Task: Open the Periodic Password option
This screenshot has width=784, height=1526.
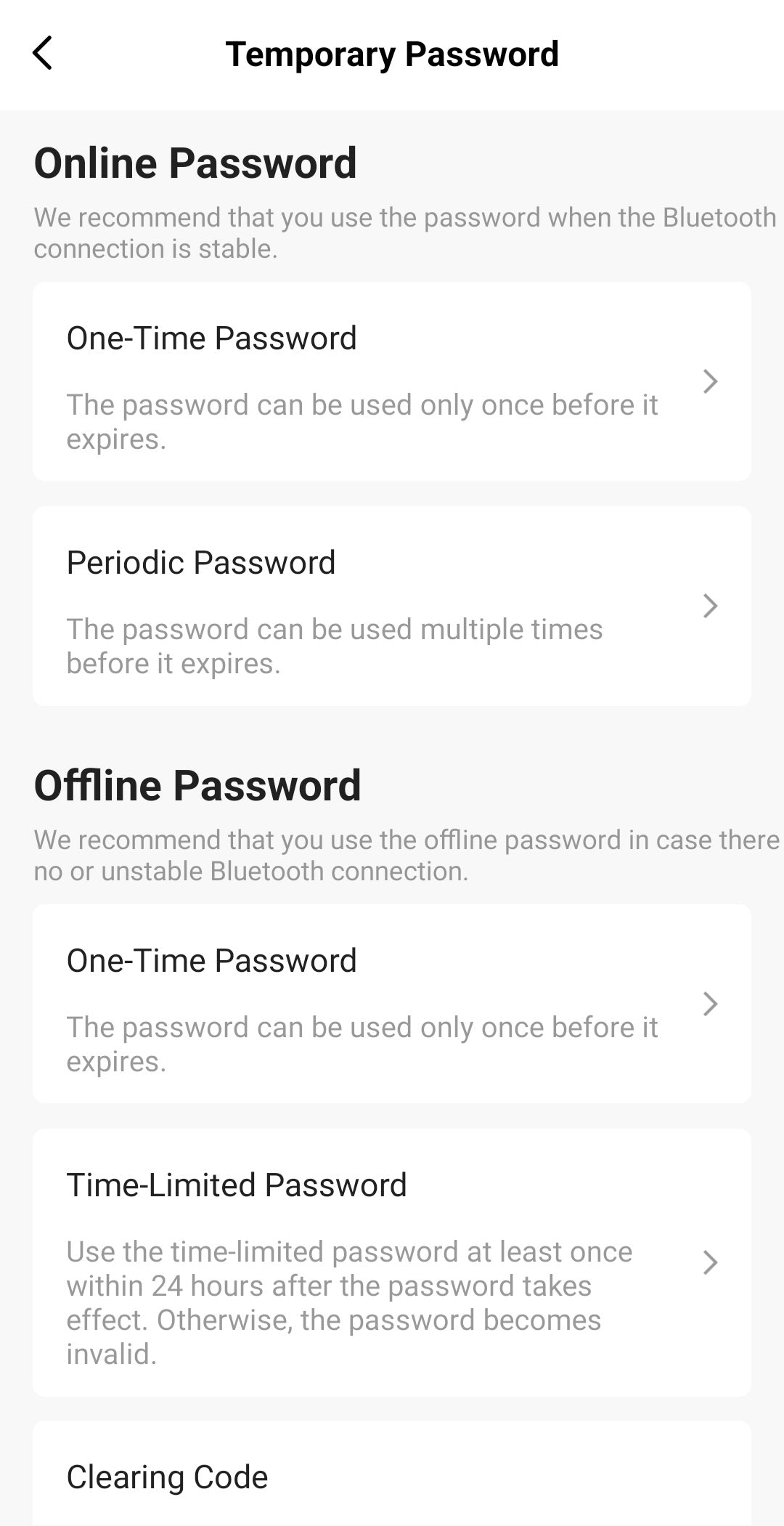Action: tap(391, 606)
